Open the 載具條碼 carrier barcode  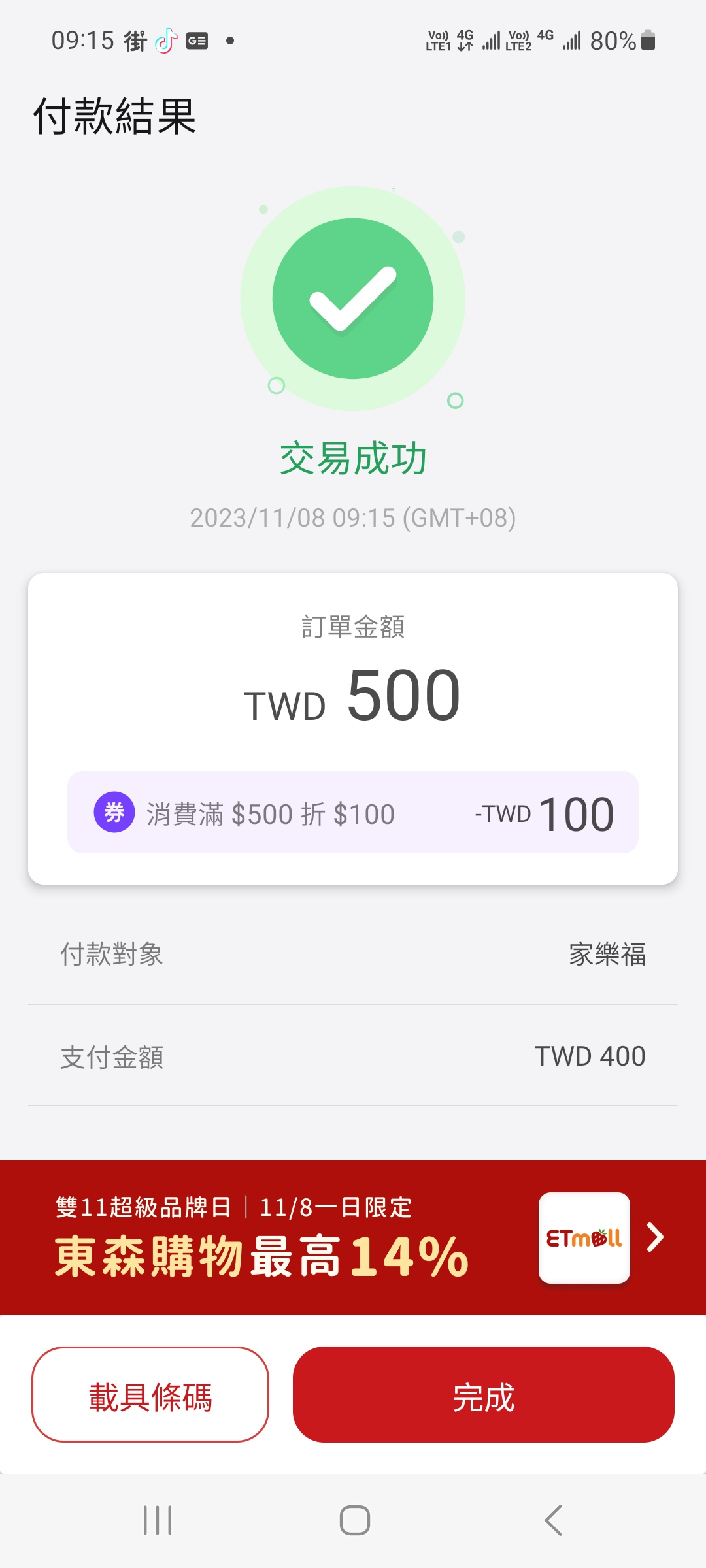coord(150,1394)
